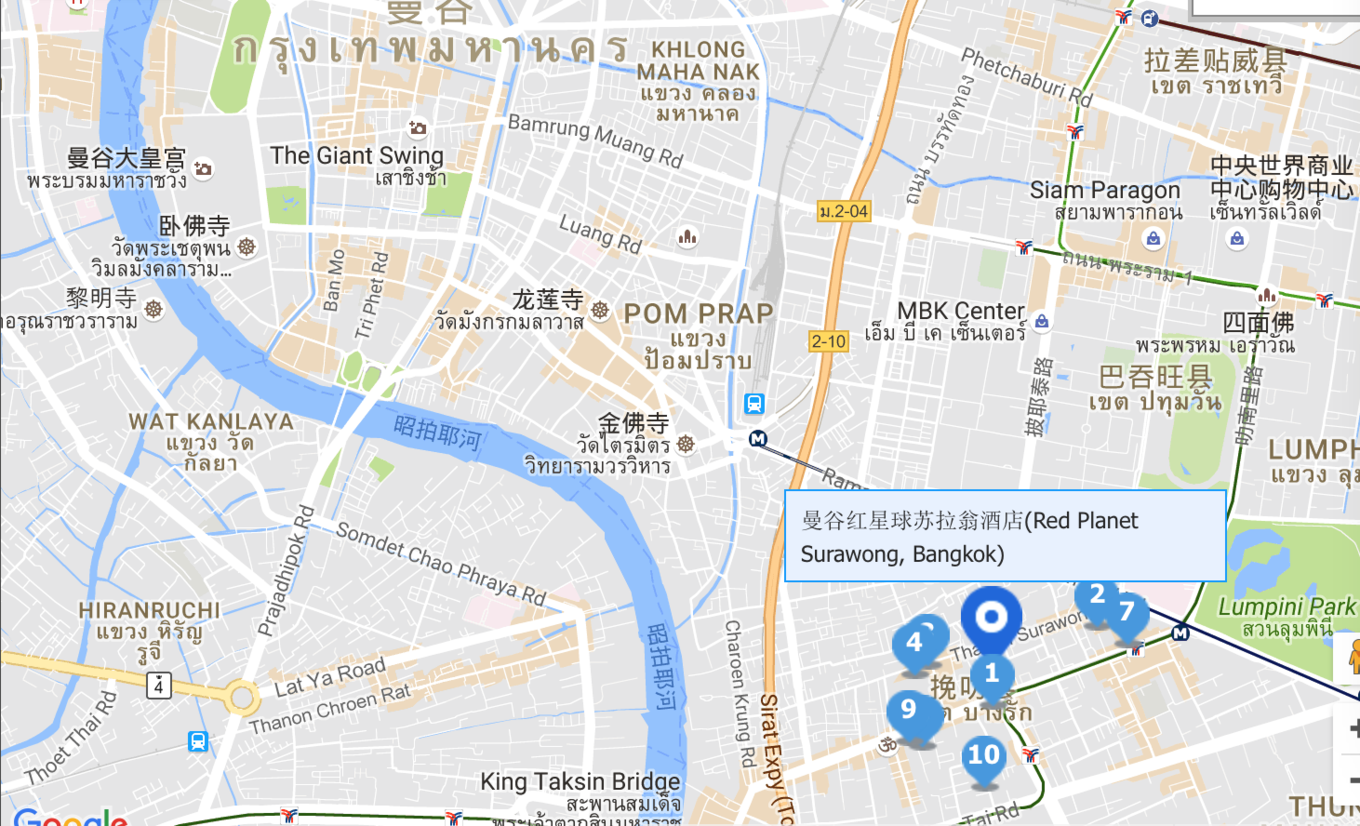Tap the Red Planet Surawong hotel pin
Viewport: 1360px width, 826px height.
pyautogui.click(x=991, y=617)
